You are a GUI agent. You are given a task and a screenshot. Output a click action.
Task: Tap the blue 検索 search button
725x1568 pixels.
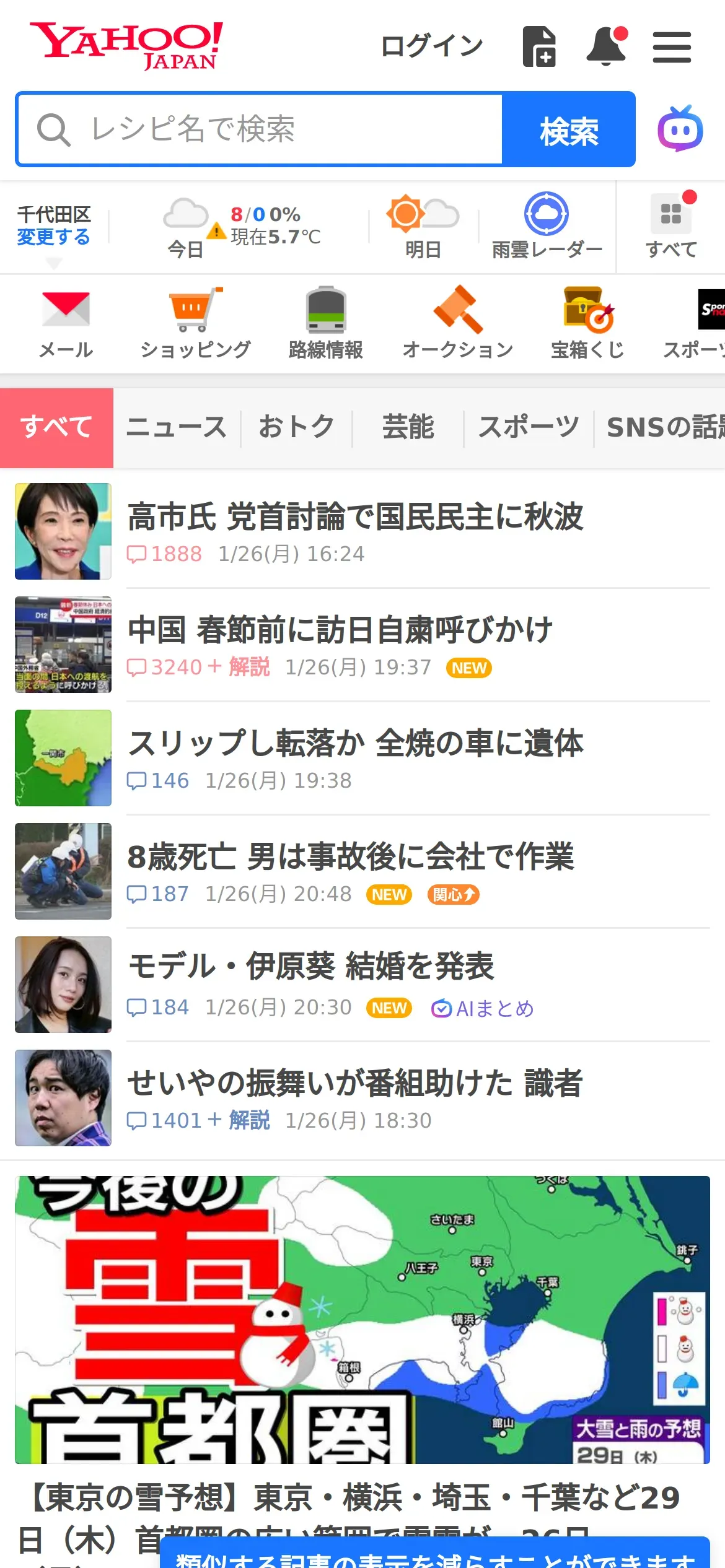coord(568,130)
